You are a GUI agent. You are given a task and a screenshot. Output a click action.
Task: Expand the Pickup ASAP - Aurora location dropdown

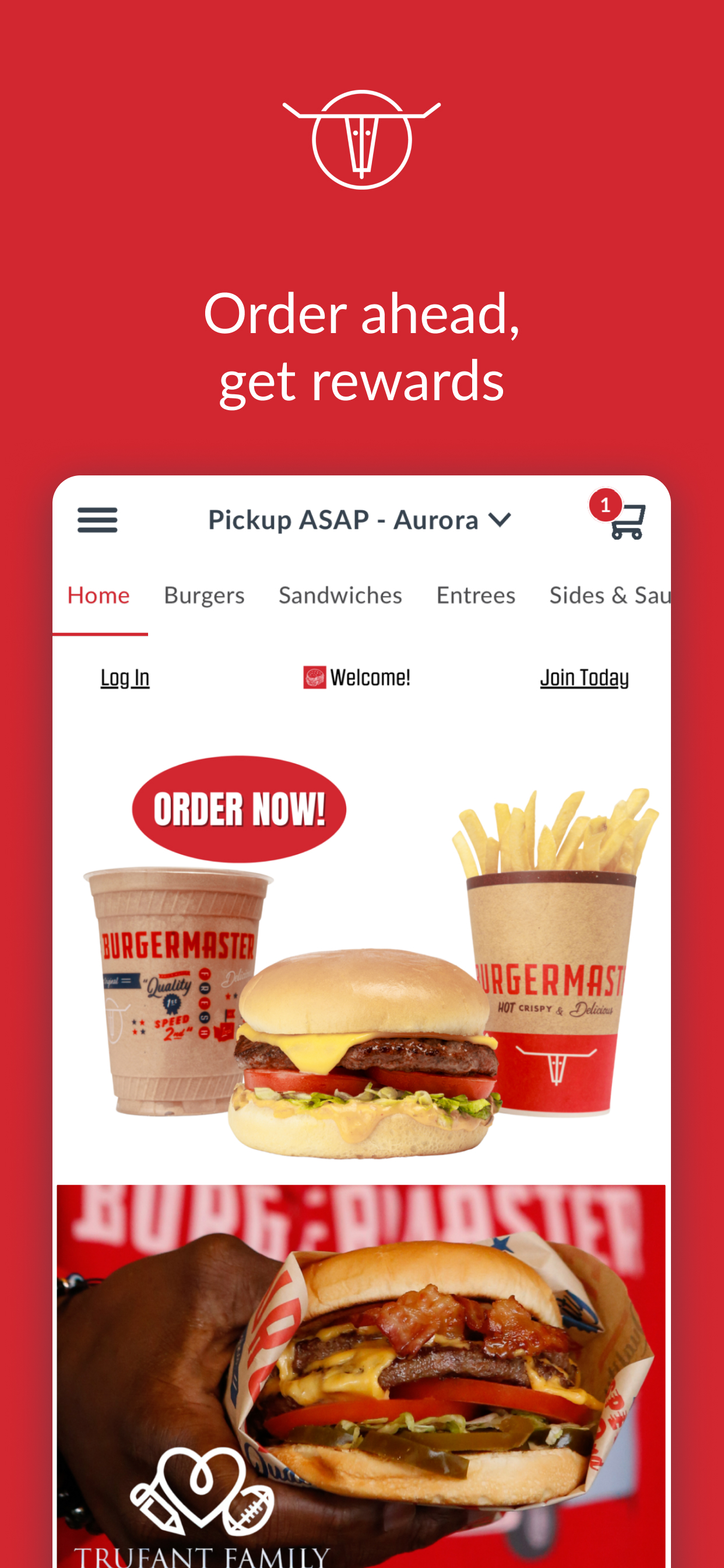pos(359,520)
